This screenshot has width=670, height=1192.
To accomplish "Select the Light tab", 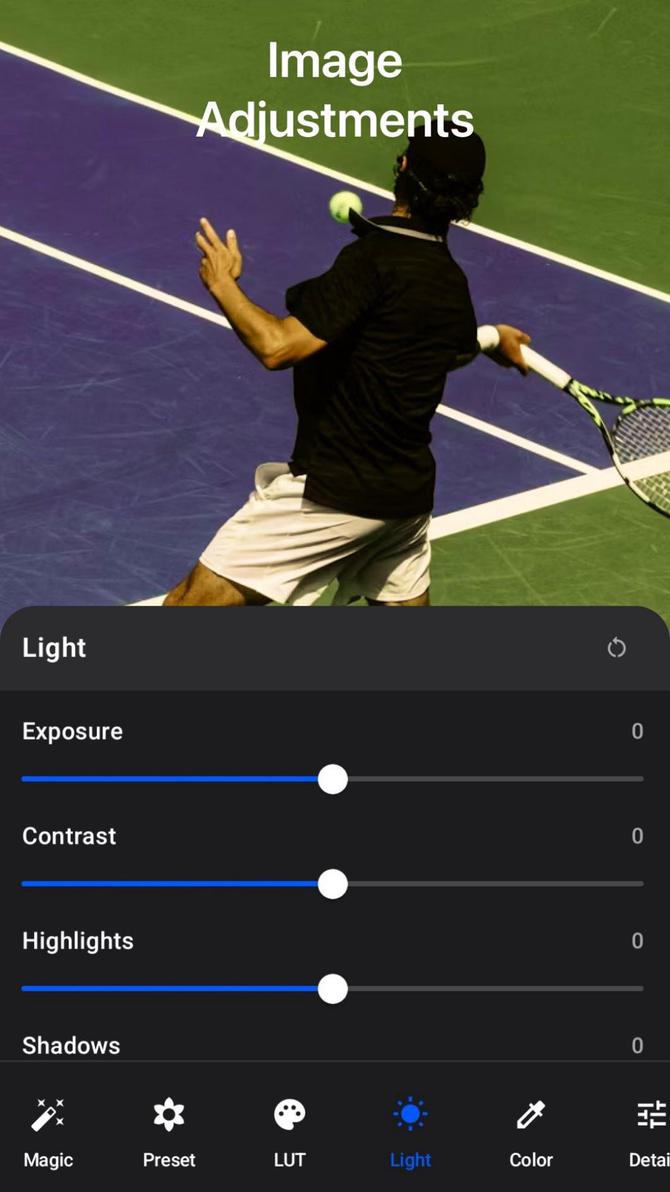I will click(410, 1132).
